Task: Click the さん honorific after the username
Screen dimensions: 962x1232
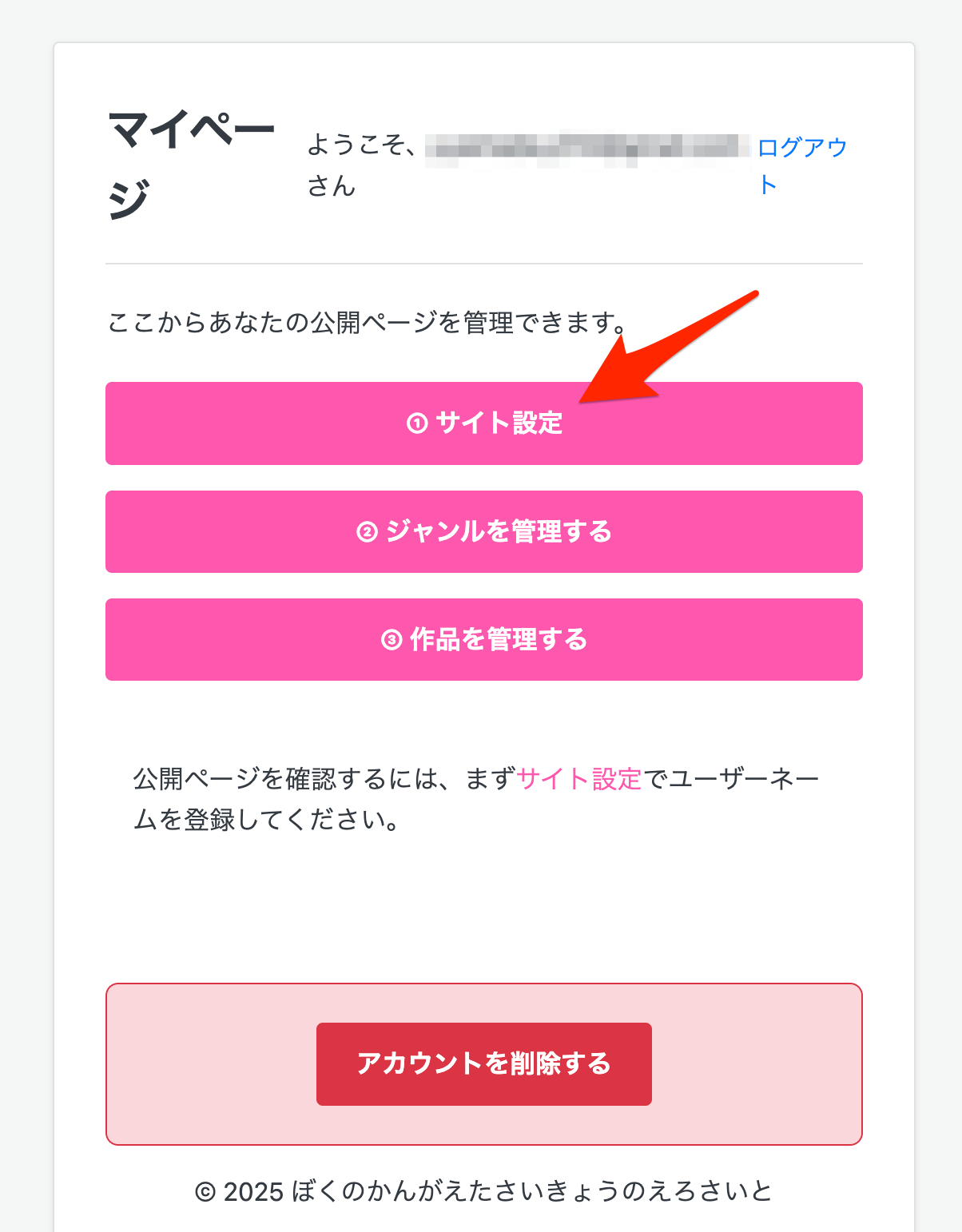Action: (330, 187)
